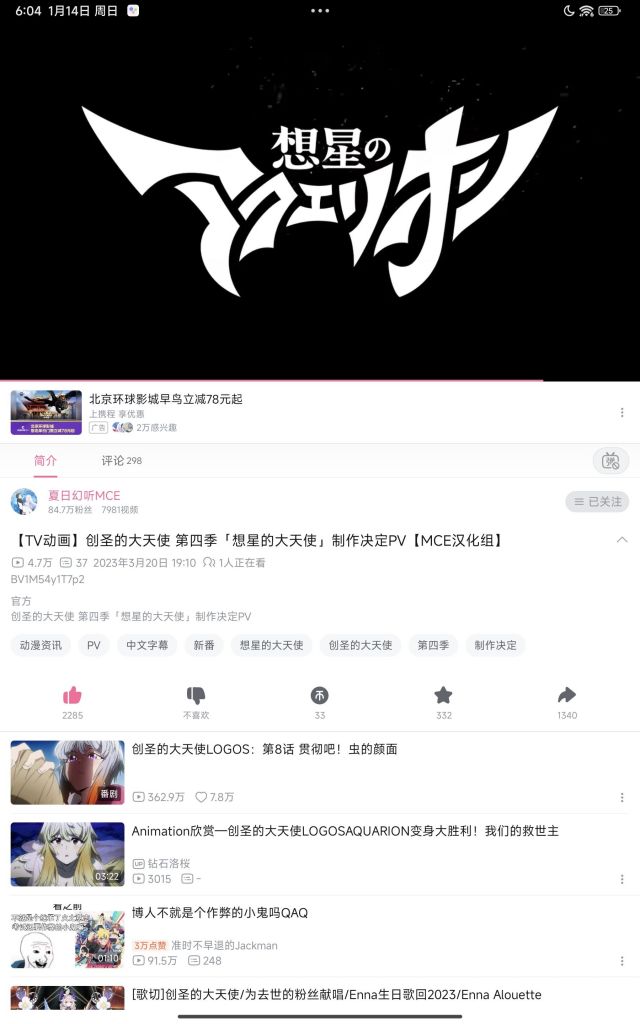Screen dimensions: 640x1024
Task: Select the 中文字幕 tag
Action: pos(147,645)
